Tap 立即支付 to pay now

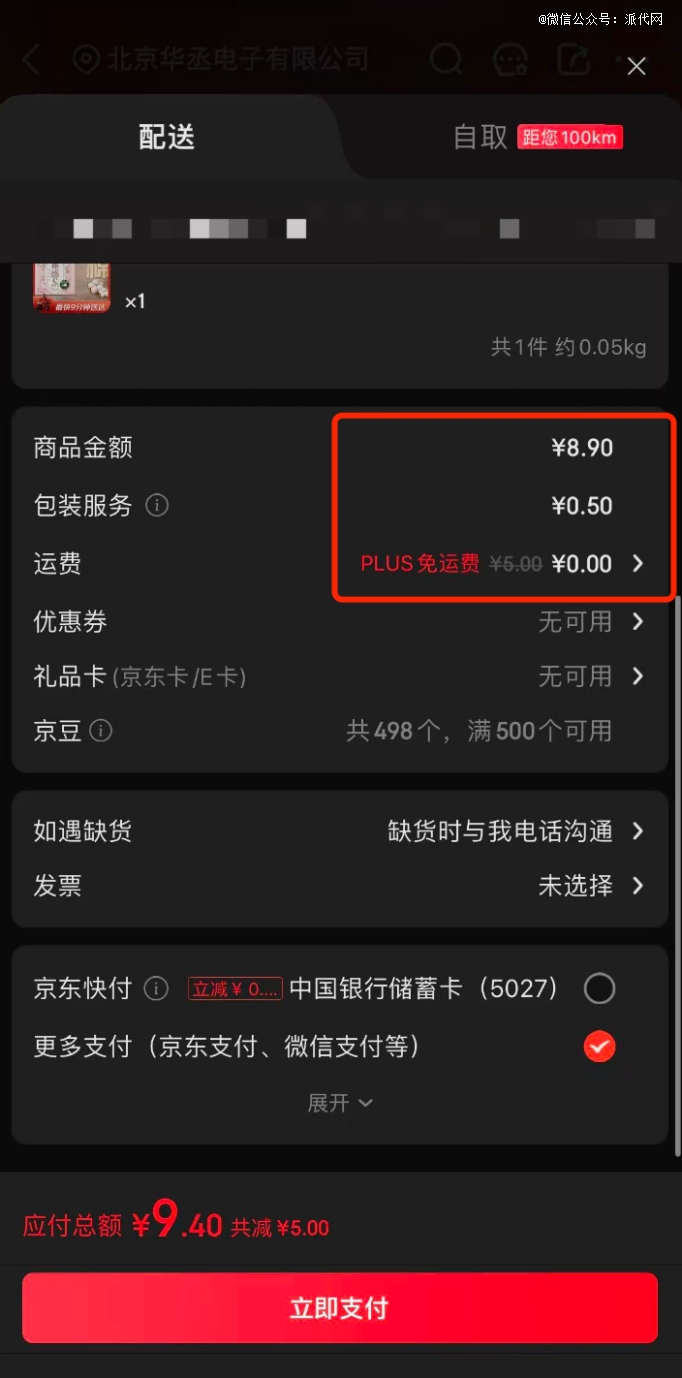(340, 1308)
